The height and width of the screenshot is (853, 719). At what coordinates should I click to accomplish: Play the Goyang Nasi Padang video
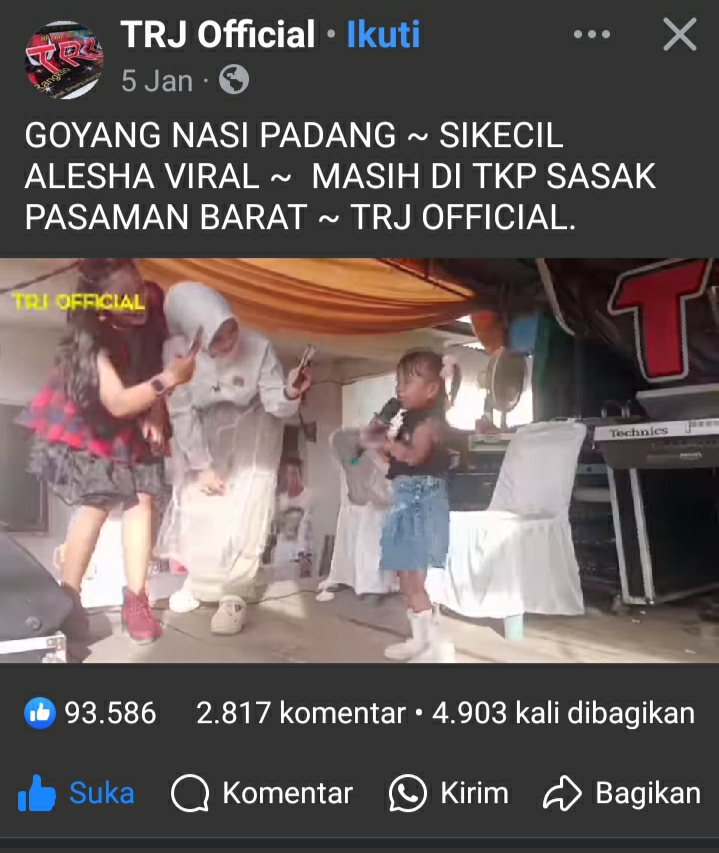coord(359,461)
